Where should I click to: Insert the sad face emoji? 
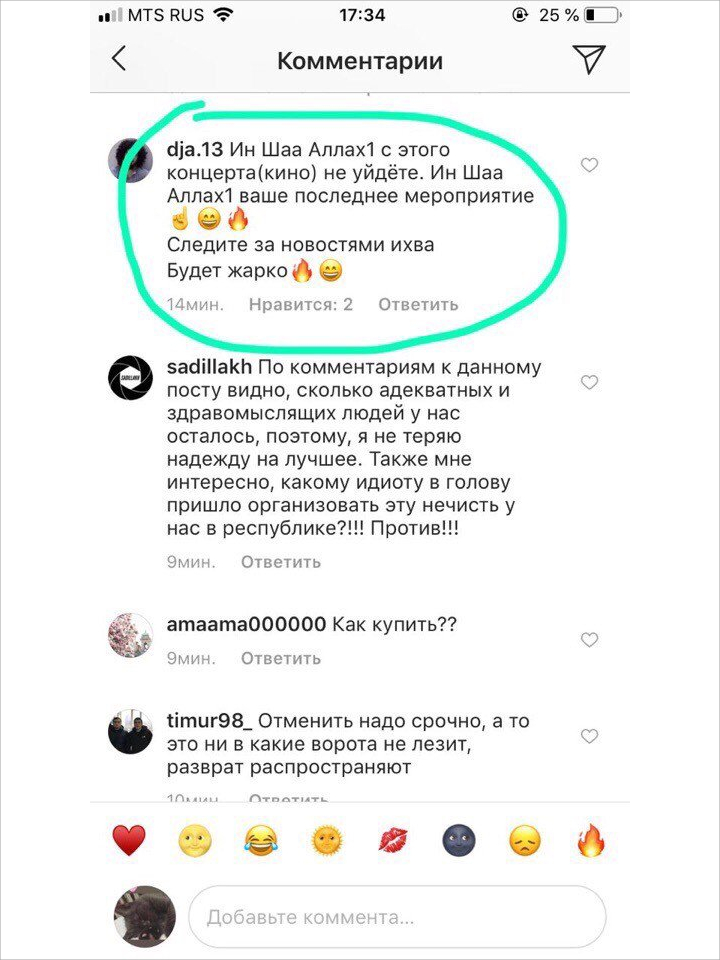(x=525, y=841)
